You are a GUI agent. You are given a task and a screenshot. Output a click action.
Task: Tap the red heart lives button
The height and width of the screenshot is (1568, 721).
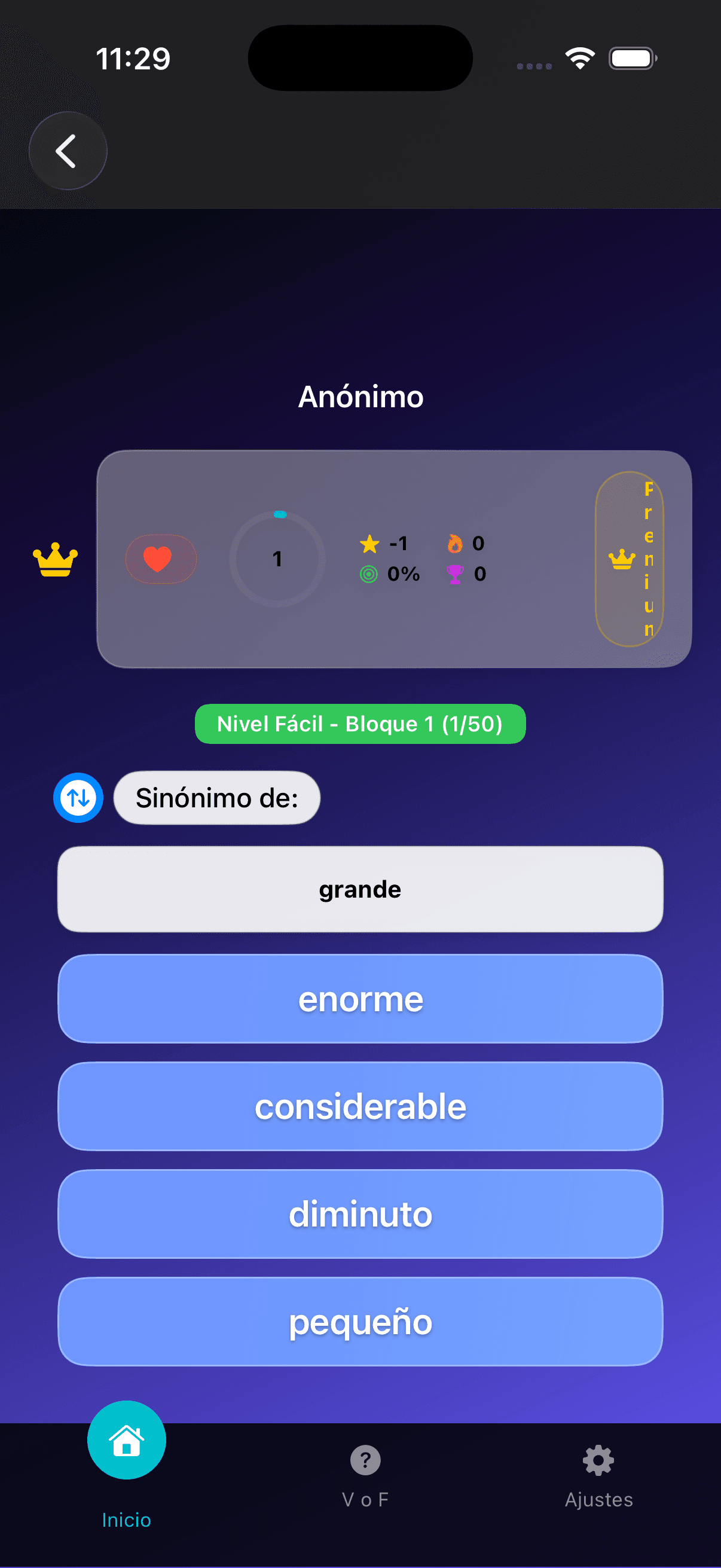pos(160,559)
